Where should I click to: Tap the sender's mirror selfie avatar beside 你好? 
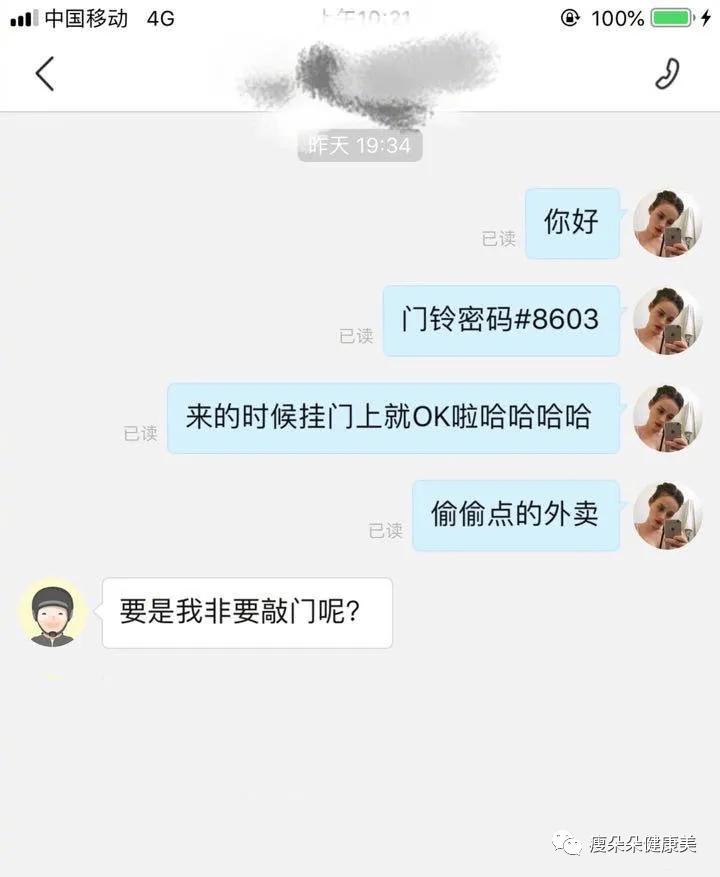point(668,224)
